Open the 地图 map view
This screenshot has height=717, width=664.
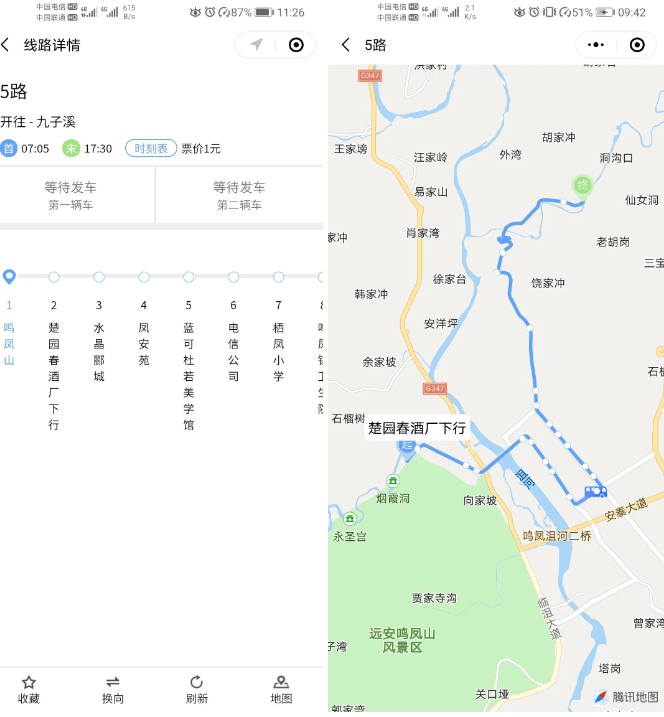pos(282,689)
